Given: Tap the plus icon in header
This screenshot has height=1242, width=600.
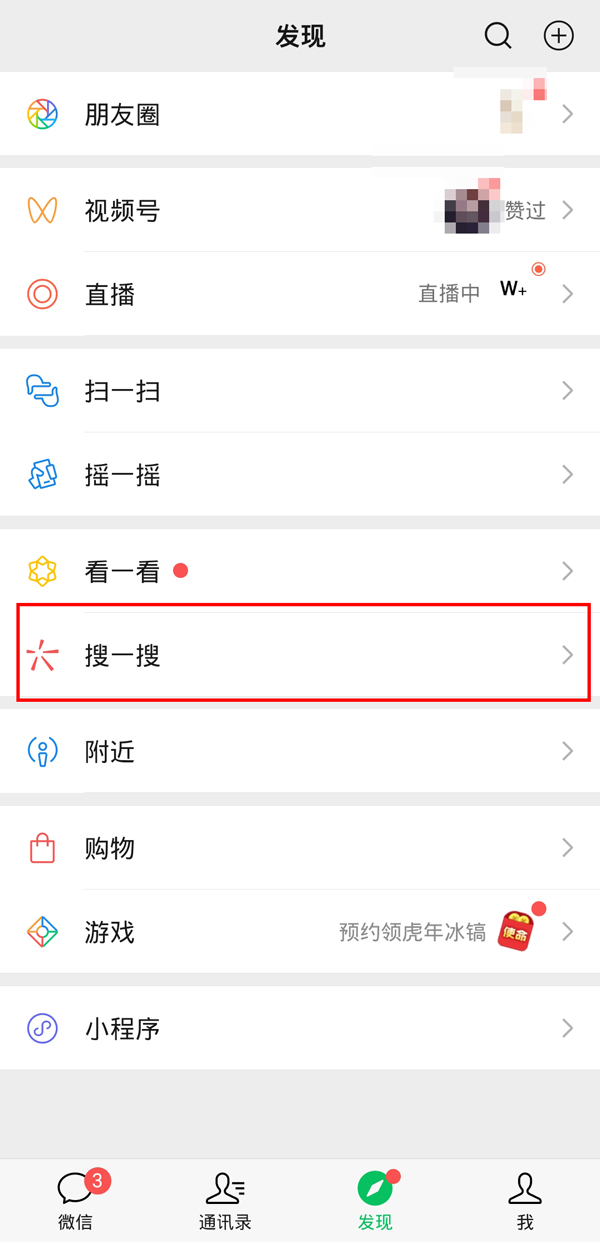Looking at the screenshot, I should tap(558, 36).
